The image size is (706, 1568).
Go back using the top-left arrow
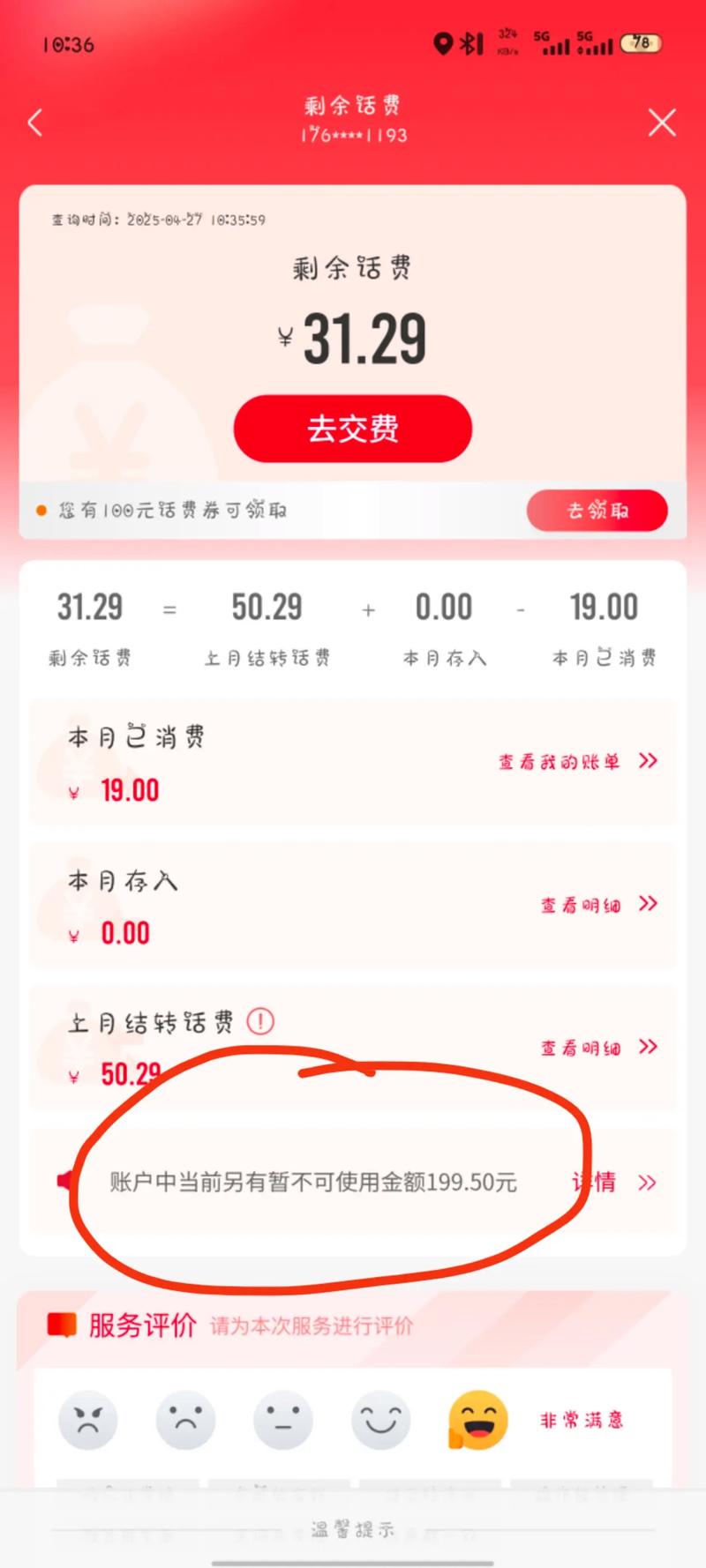(35, 123)
